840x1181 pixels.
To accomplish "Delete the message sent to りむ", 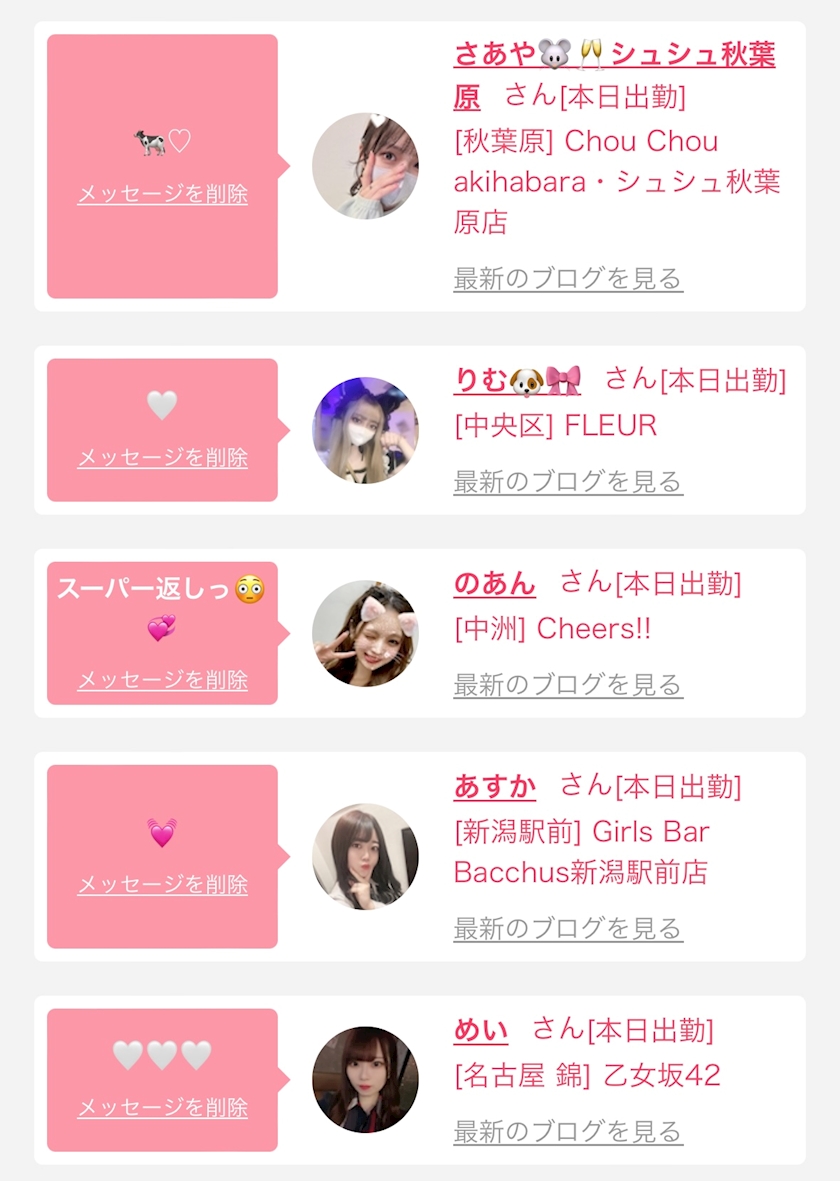I will tap(162, 458).
